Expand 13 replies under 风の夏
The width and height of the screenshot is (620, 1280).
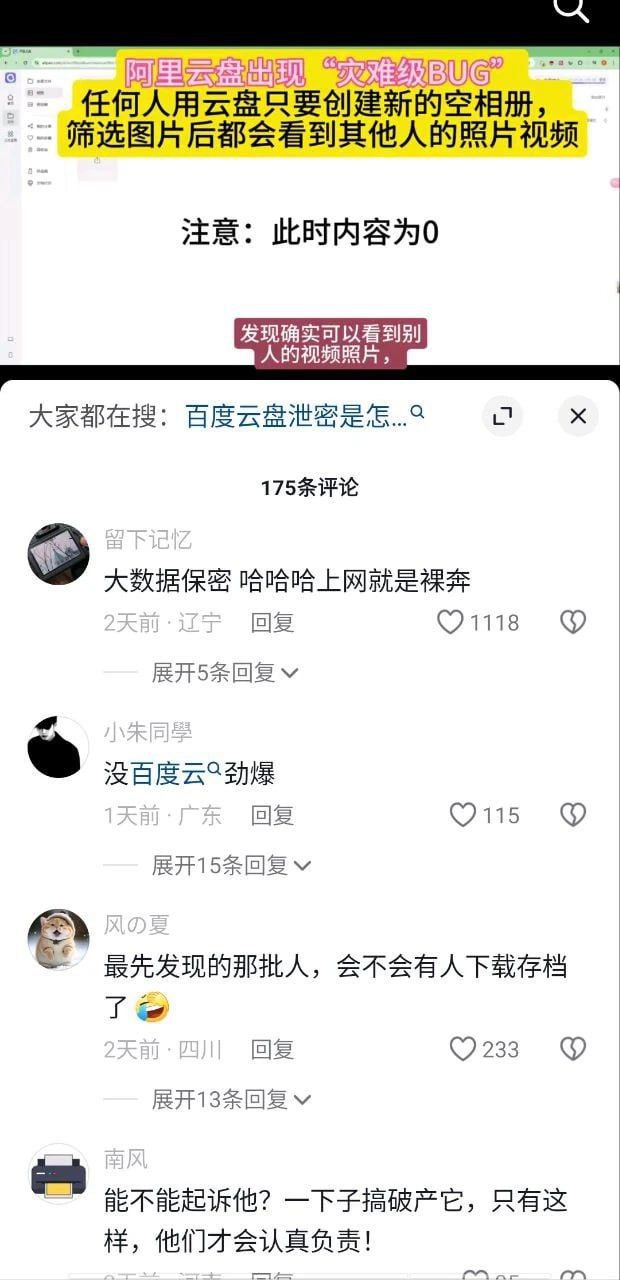click(x=231, y=1099)
